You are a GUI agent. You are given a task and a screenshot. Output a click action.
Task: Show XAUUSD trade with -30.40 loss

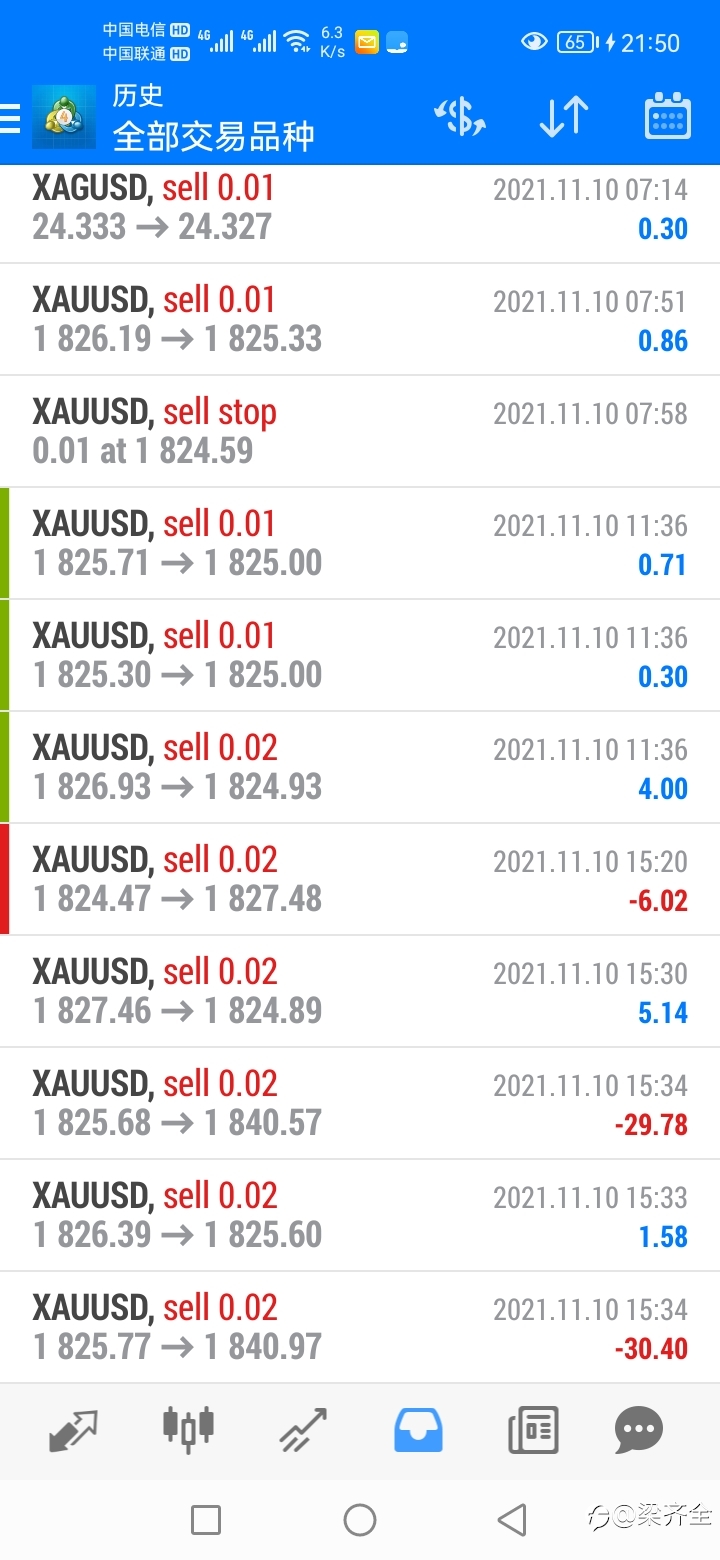tap(360, 1327)
